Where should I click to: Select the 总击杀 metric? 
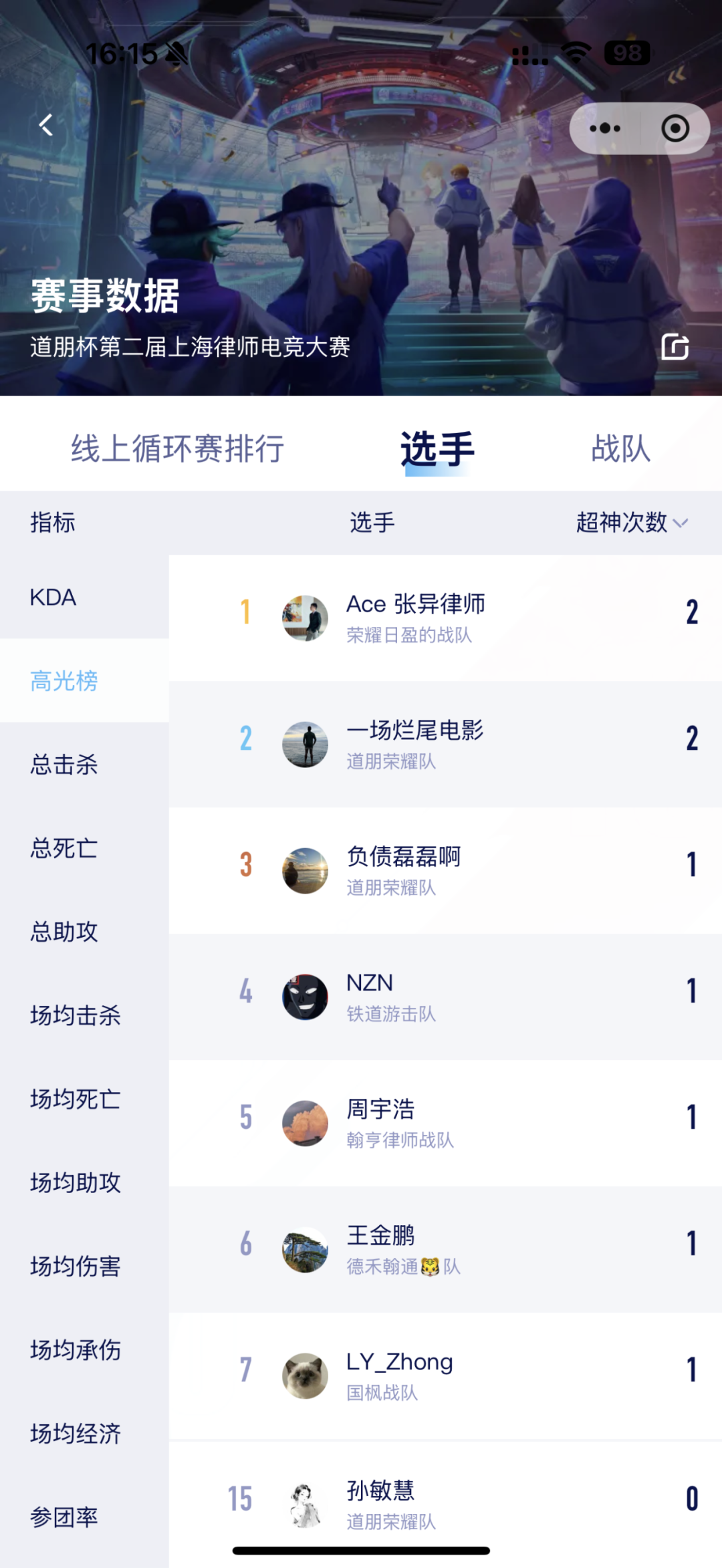pyautogui.click(x=64, y=765)
